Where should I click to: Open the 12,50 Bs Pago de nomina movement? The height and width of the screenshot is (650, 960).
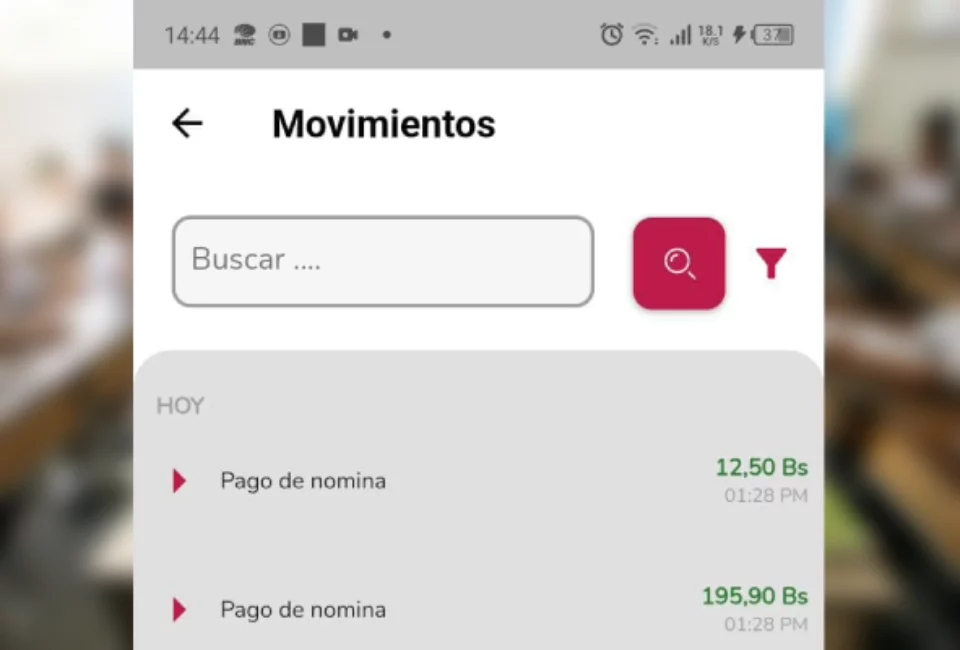click(x=480, y=481)
